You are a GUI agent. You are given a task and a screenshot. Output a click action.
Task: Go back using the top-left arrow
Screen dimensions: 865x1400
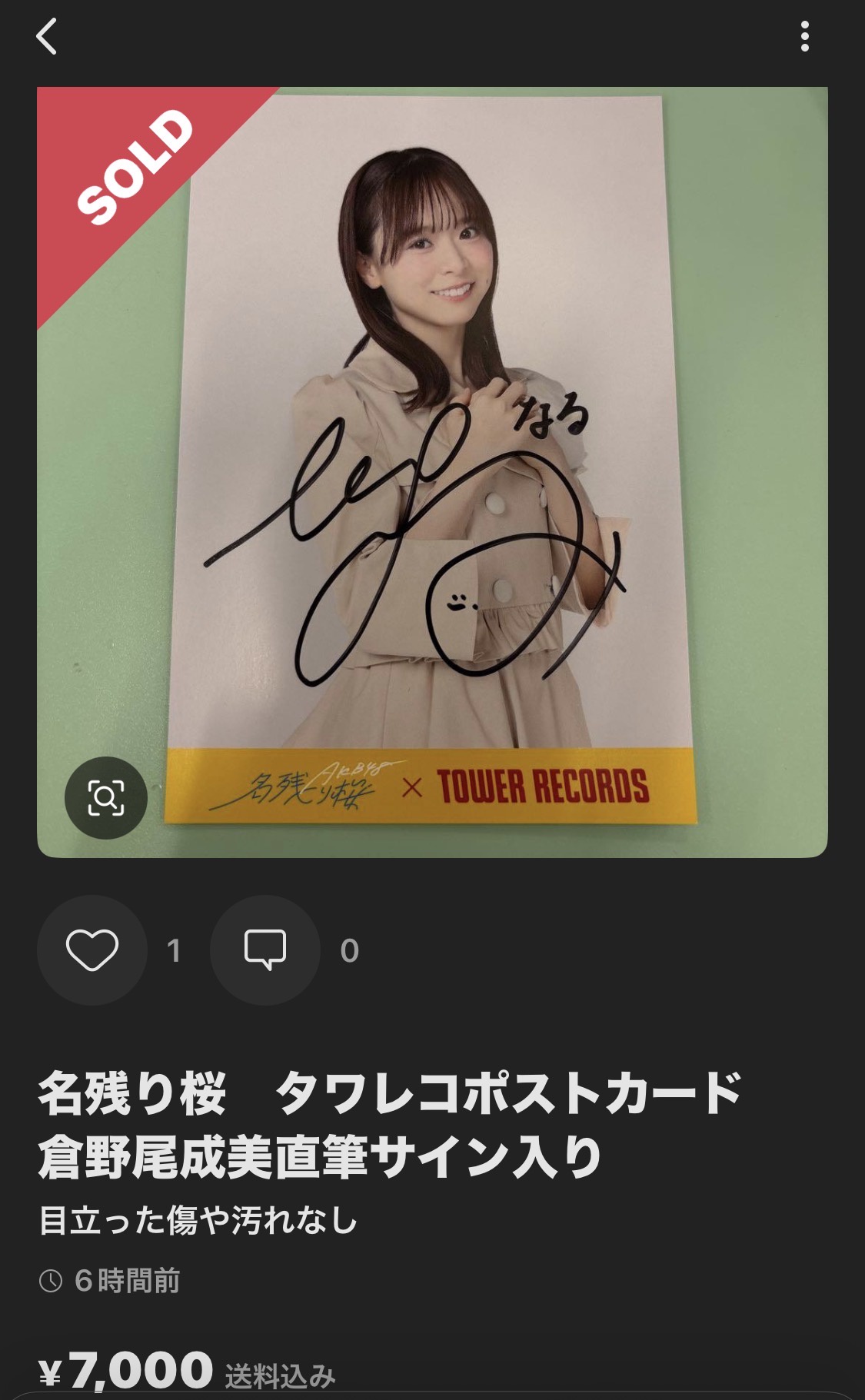(x=47, y=37)
